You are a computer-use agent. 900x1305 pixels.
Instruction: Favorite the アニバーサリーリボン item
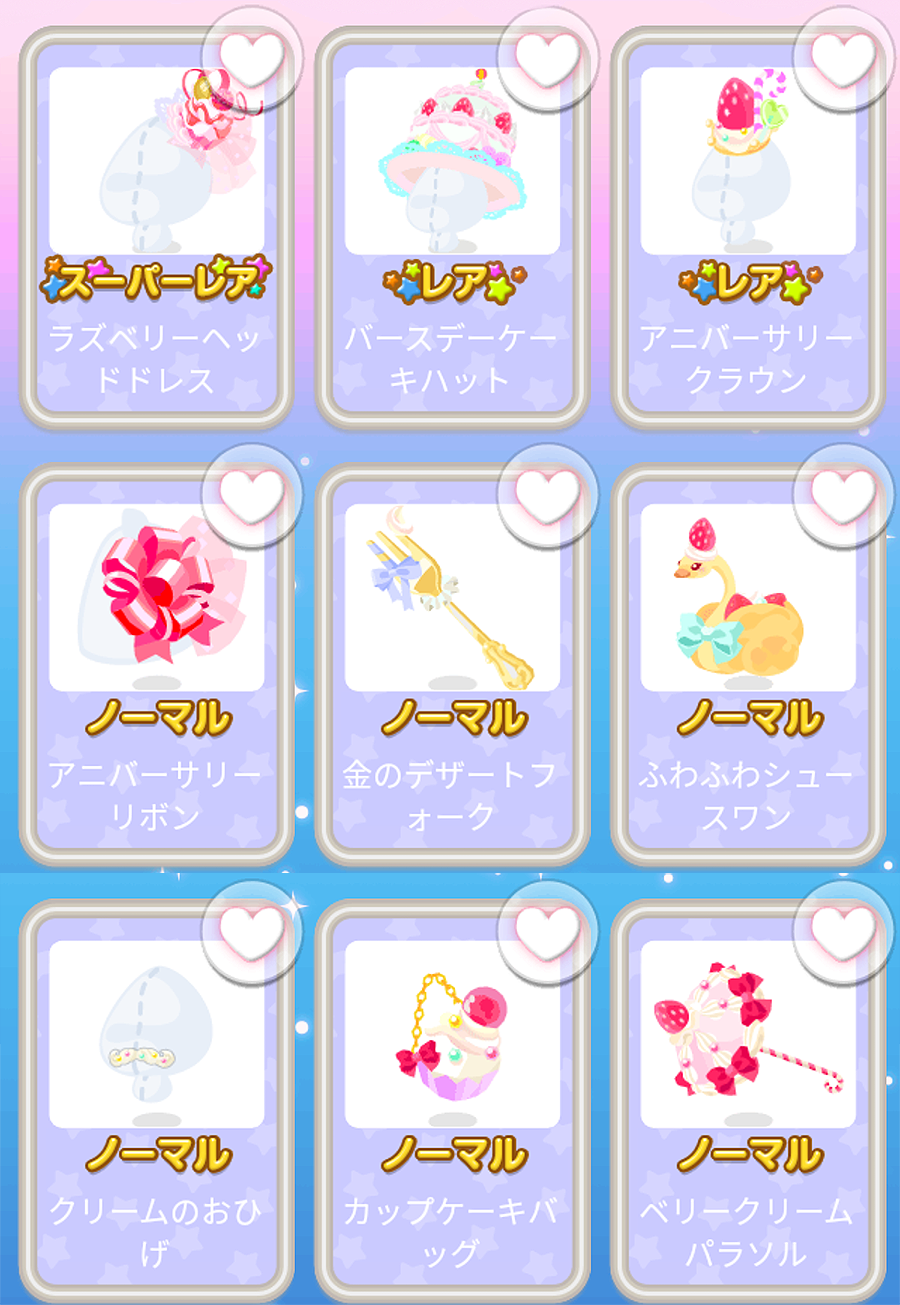(252, 494)
